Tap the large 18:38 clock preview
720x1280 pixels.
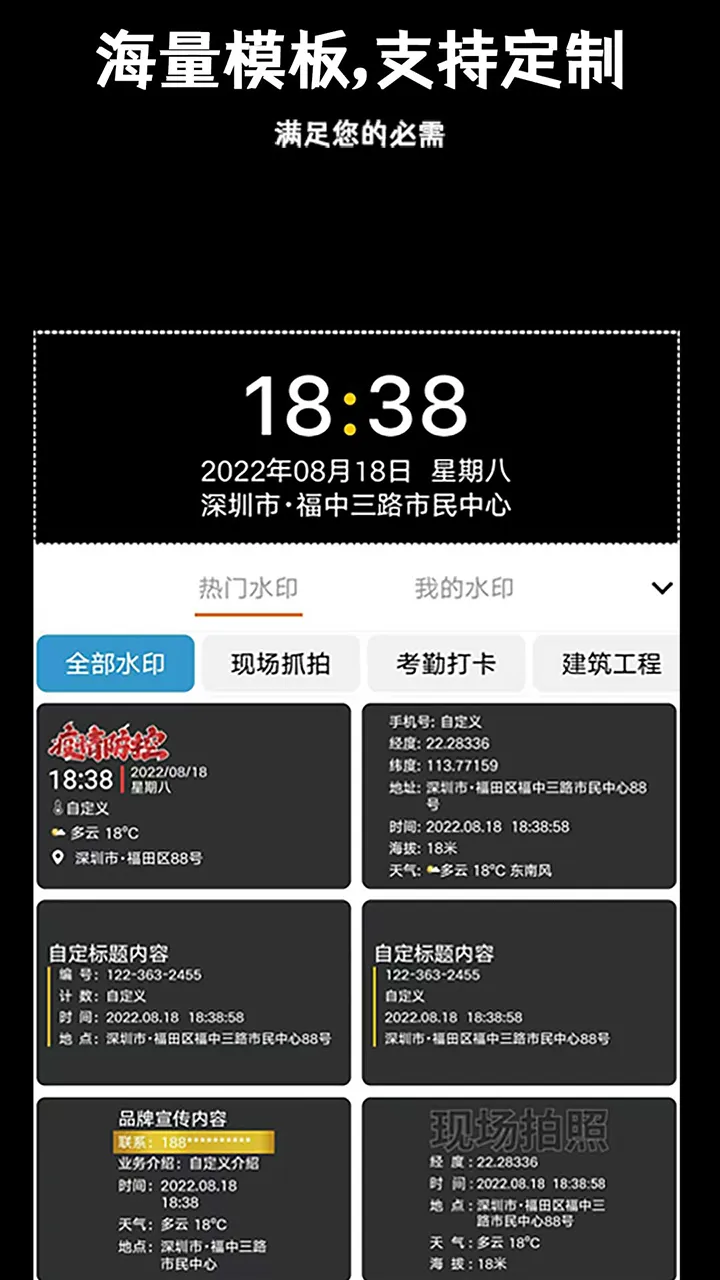(358, 400)
